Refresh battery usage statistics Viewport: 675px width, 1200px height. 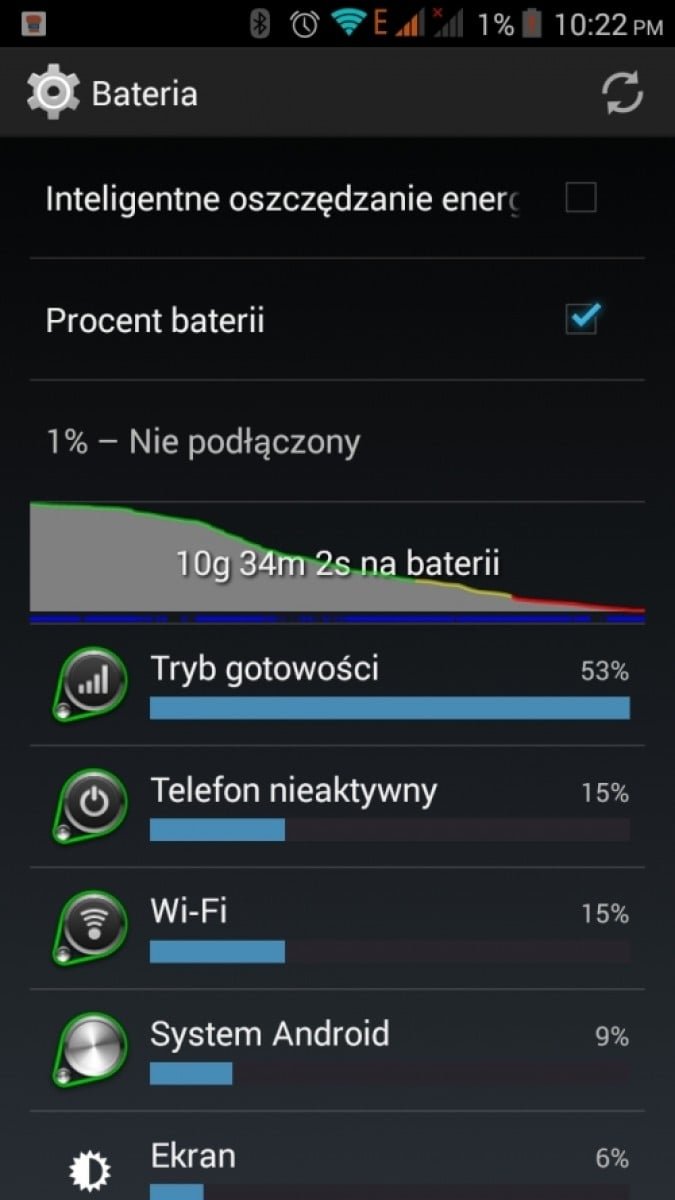[x=621, y=94]
